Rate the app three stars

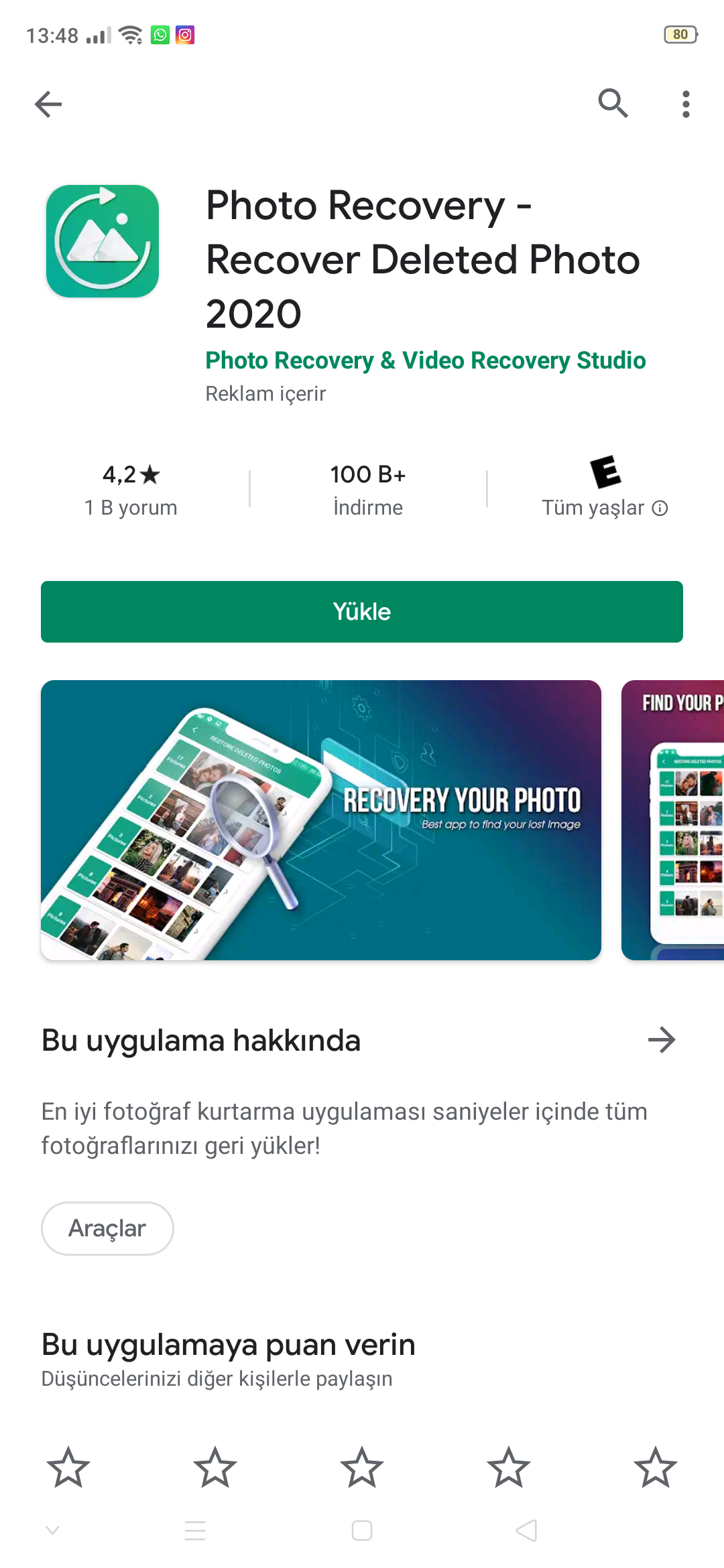point(362,1467)
